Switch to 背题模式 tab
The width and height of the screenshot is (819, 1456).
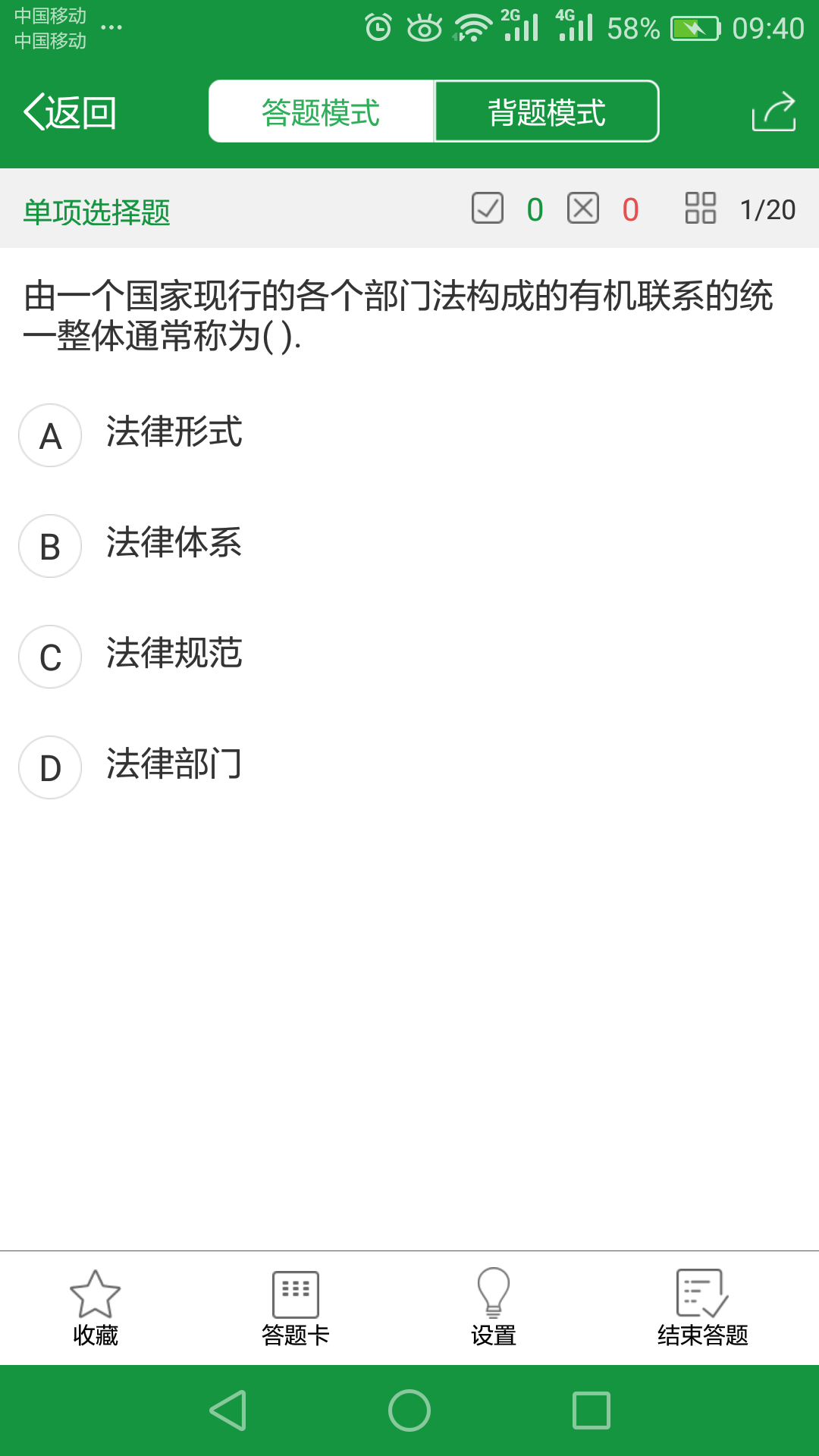coord(546,111)
